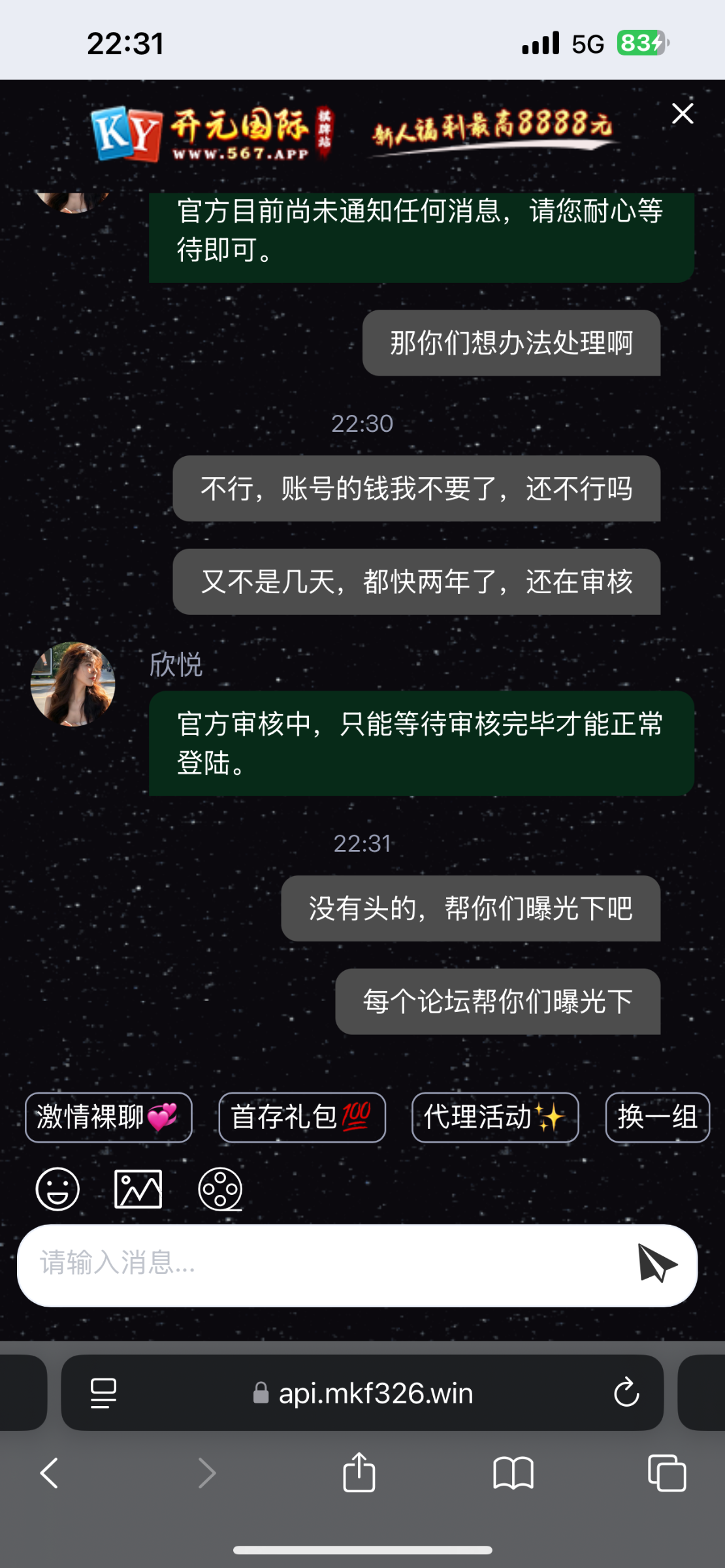The height and width of the screenshot is (1568, 725).
Task: Tap 换一组 to refresh suggestions
Action: point(657,1117)
